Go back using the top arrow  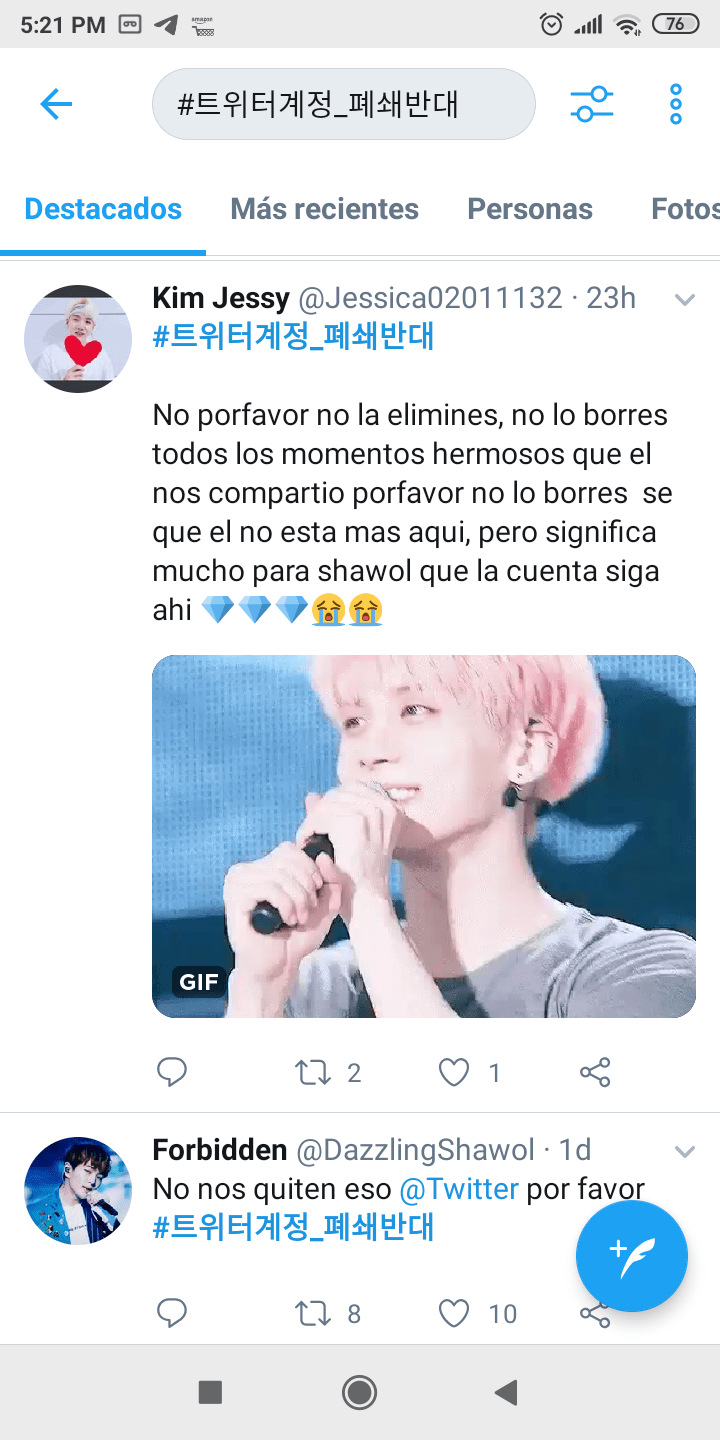[56, 104]
